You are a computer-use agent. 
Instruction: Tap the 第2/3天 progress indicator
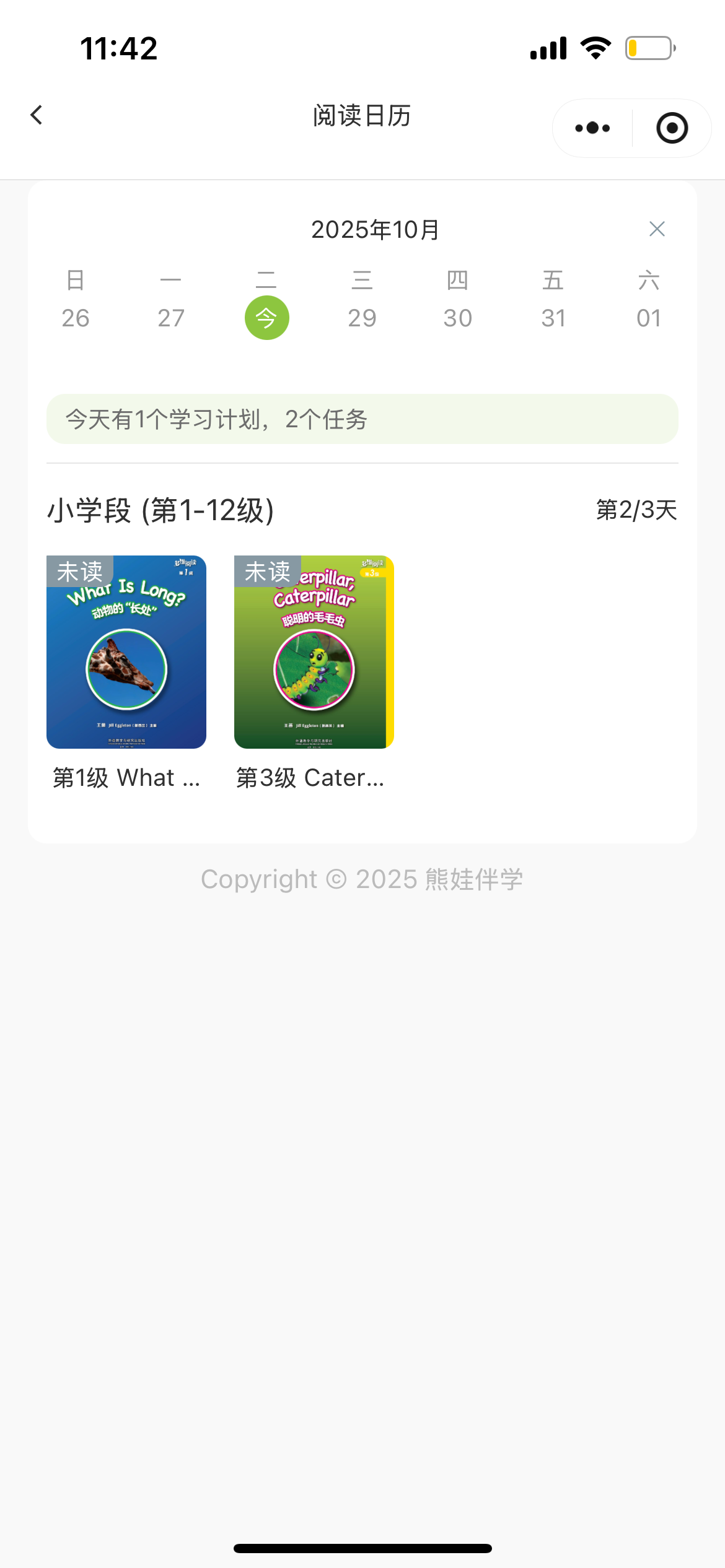(635, 510)
